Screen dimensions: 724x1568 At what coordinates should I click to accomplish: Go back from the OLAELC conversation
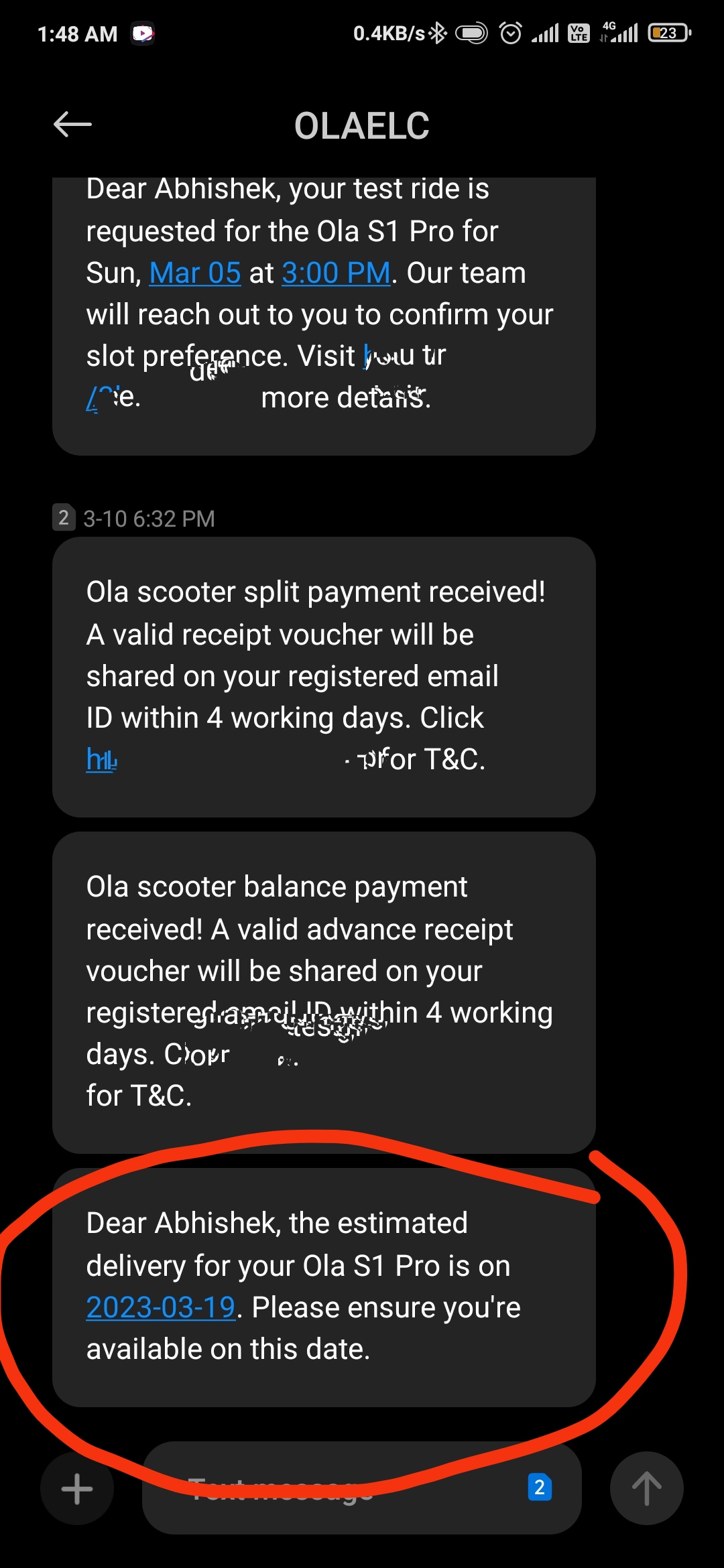point(72,125)
